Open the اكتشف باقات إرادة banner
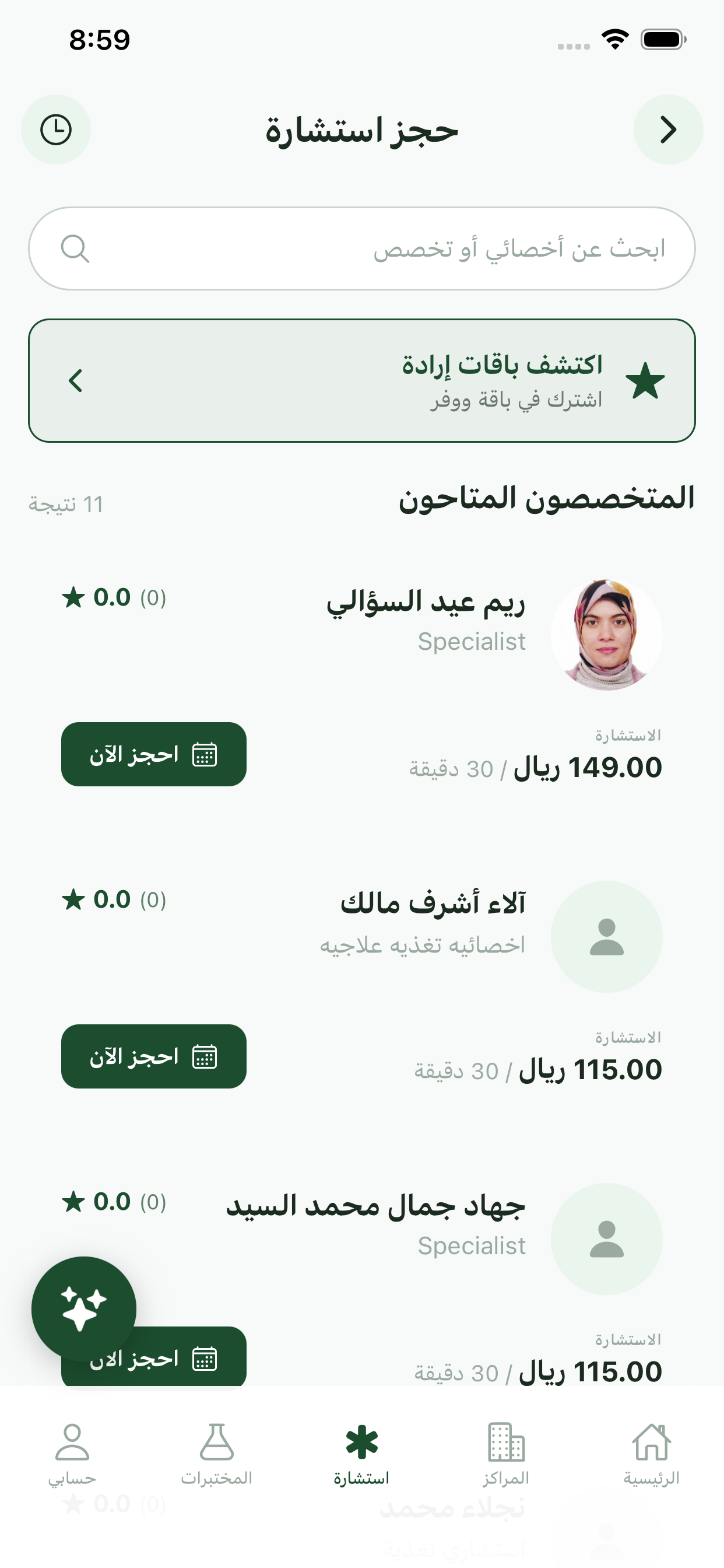This screenshot has height=1568, width=724. [x=361, y=380]
